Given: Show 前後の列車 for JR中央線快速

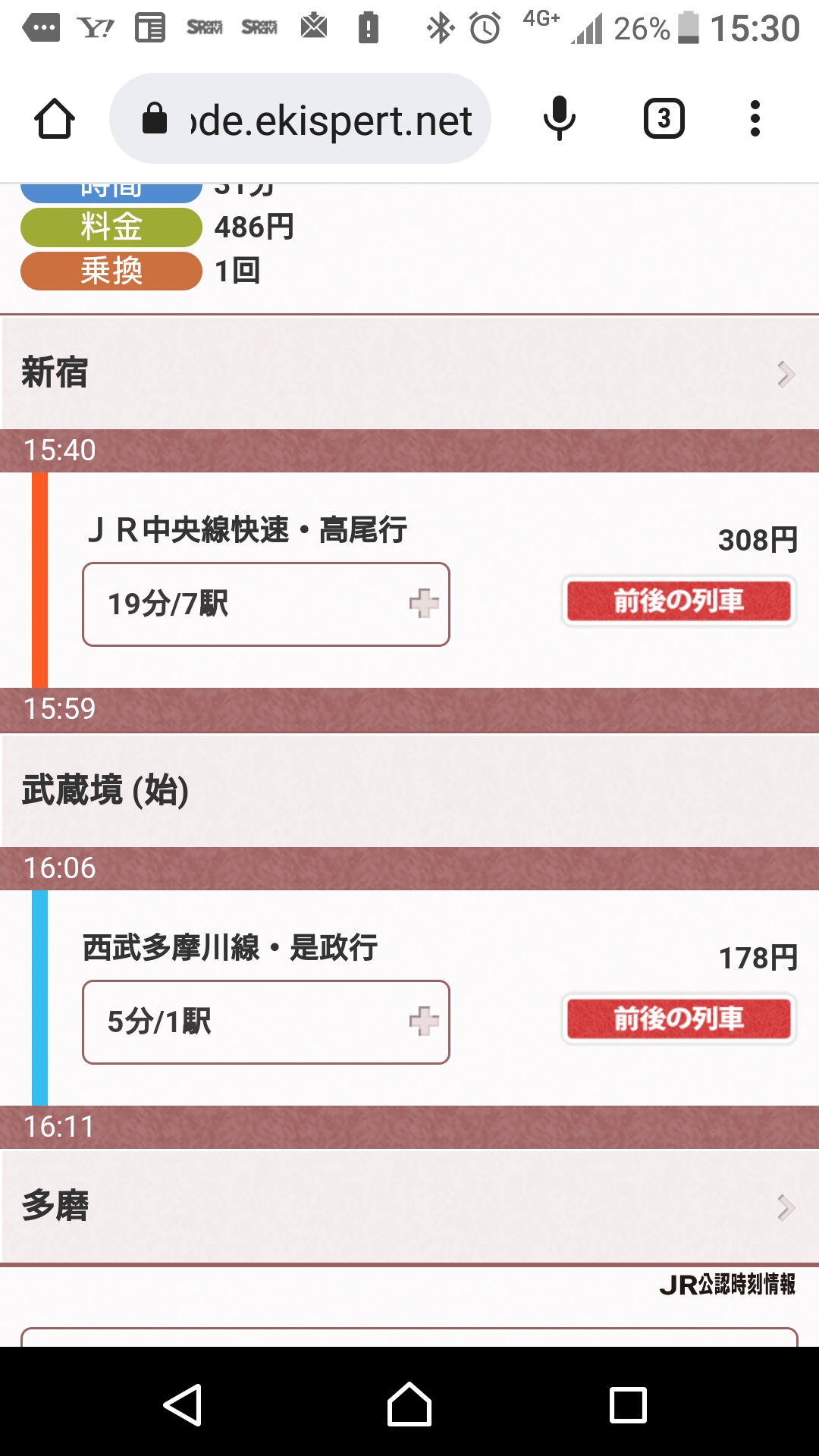Looking at the screenshot, I should (679, 601).
